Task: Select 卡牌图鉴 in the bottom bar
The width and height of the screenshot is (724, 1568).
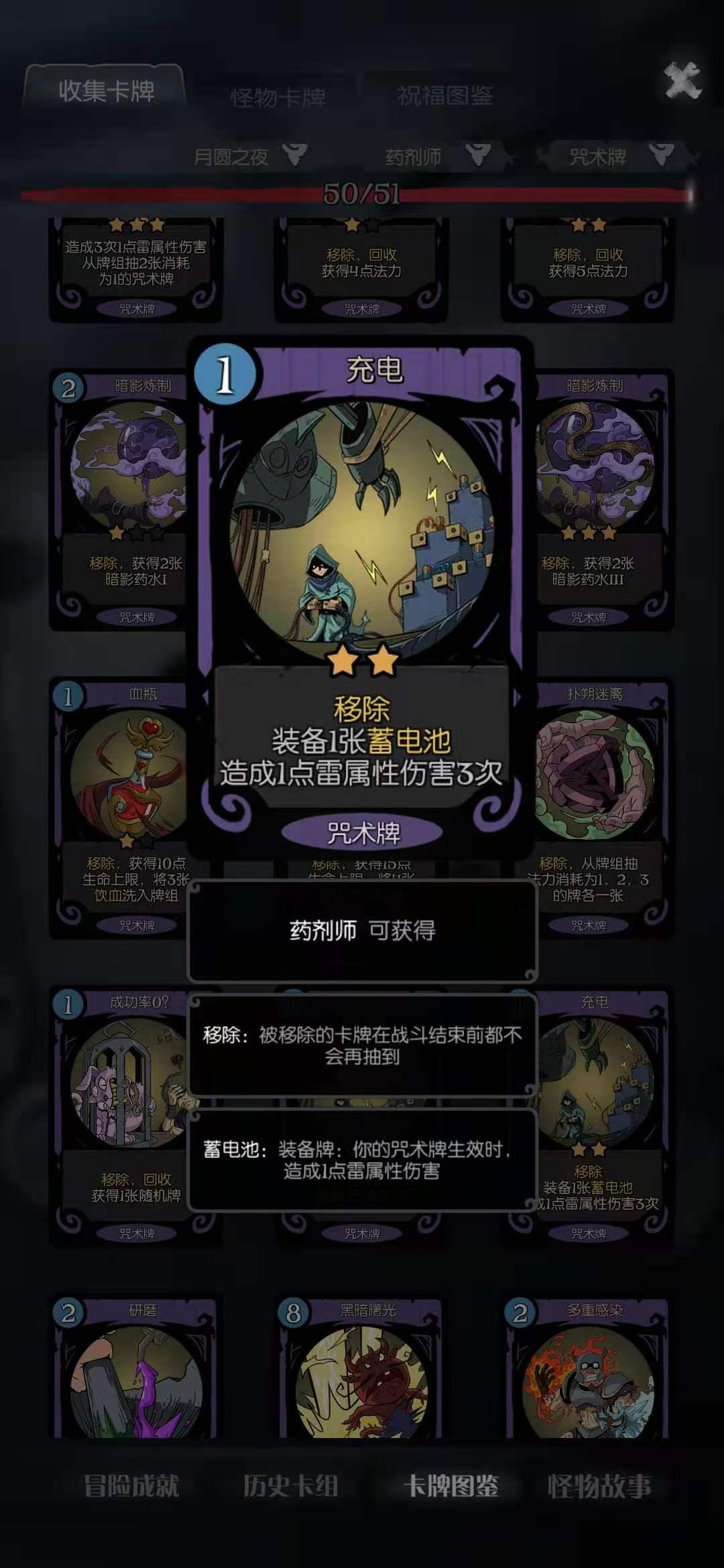Action: pos(450,1486)
